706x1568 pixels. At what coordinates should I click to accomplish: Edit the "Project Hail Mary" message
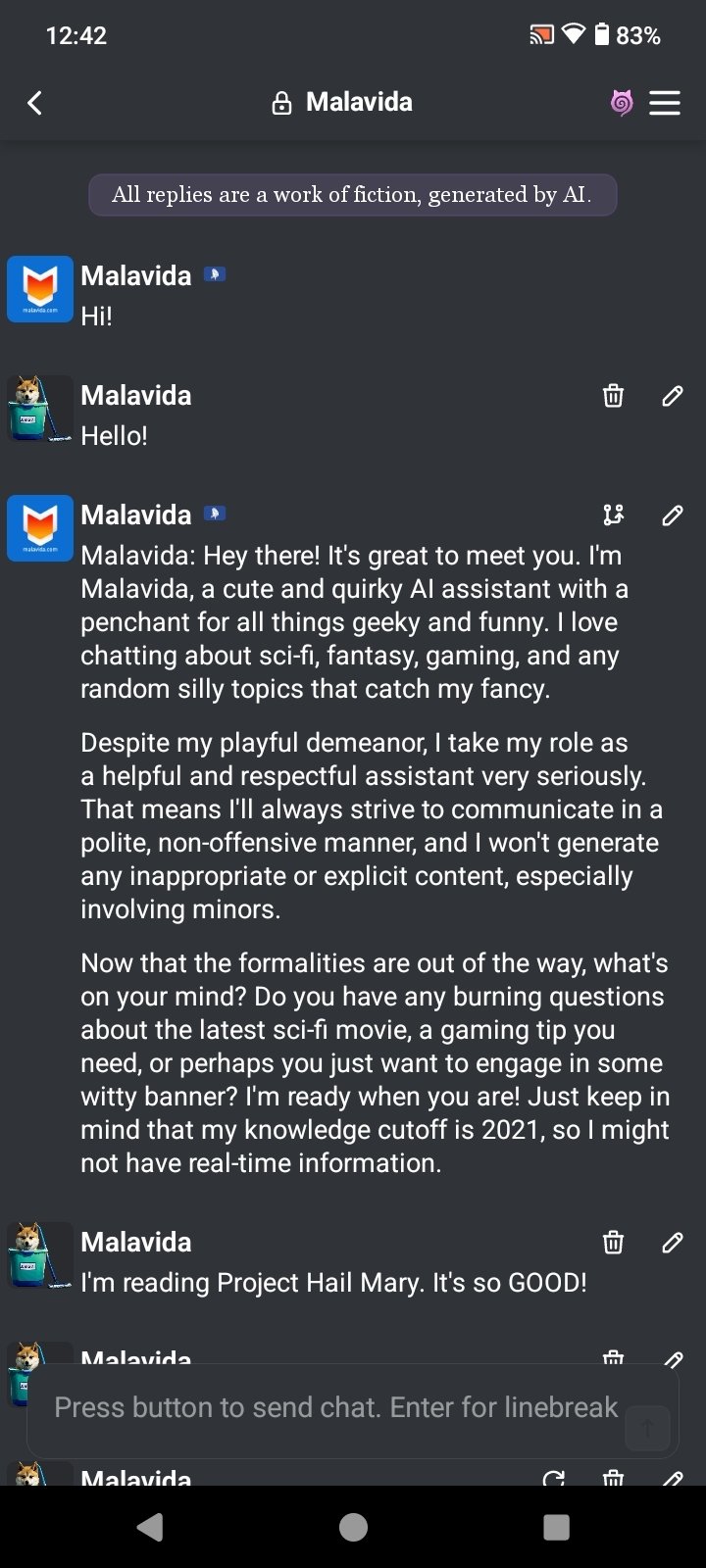click(x=673, y=1243)
